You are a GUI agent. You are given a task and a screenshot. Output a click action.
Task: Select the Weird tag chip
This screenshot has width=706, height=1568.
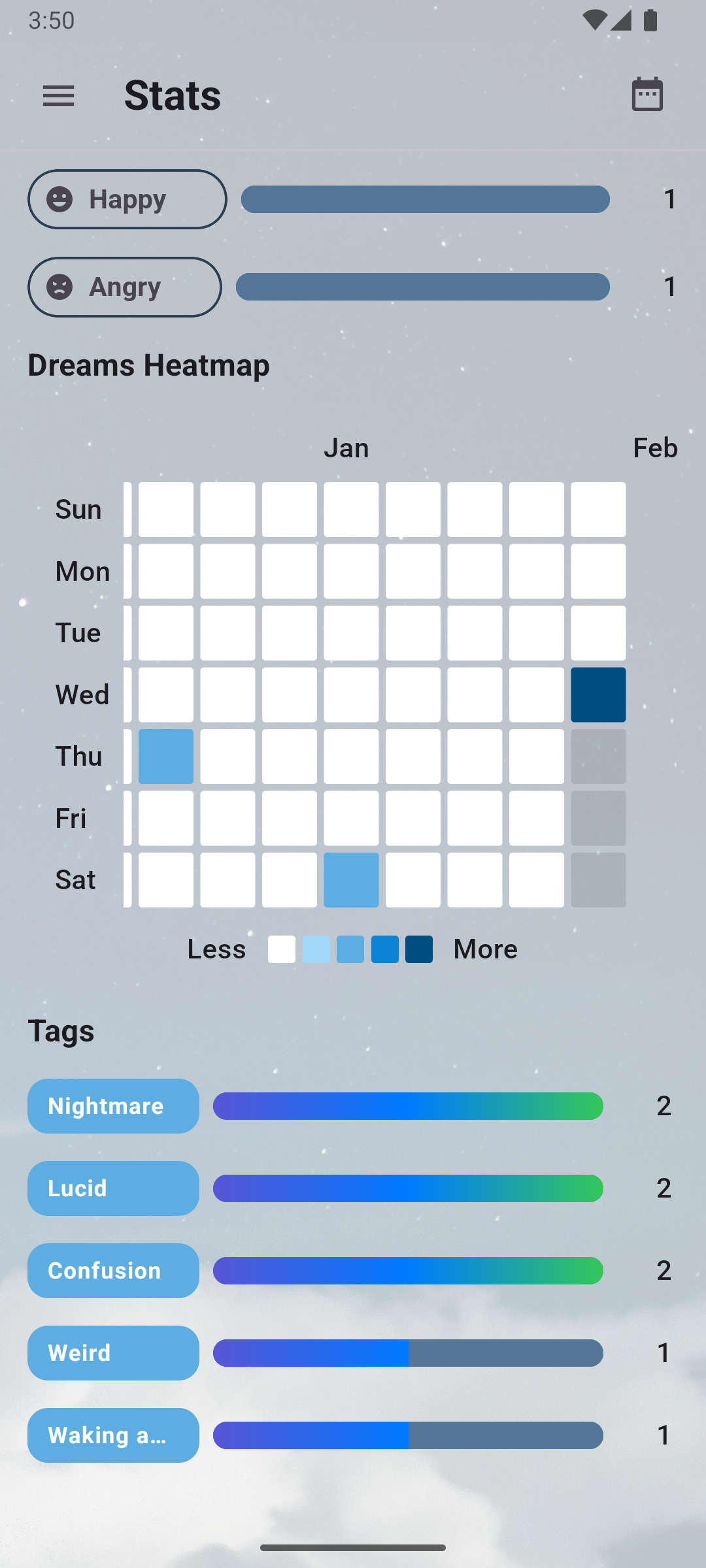pos(113,1352)
